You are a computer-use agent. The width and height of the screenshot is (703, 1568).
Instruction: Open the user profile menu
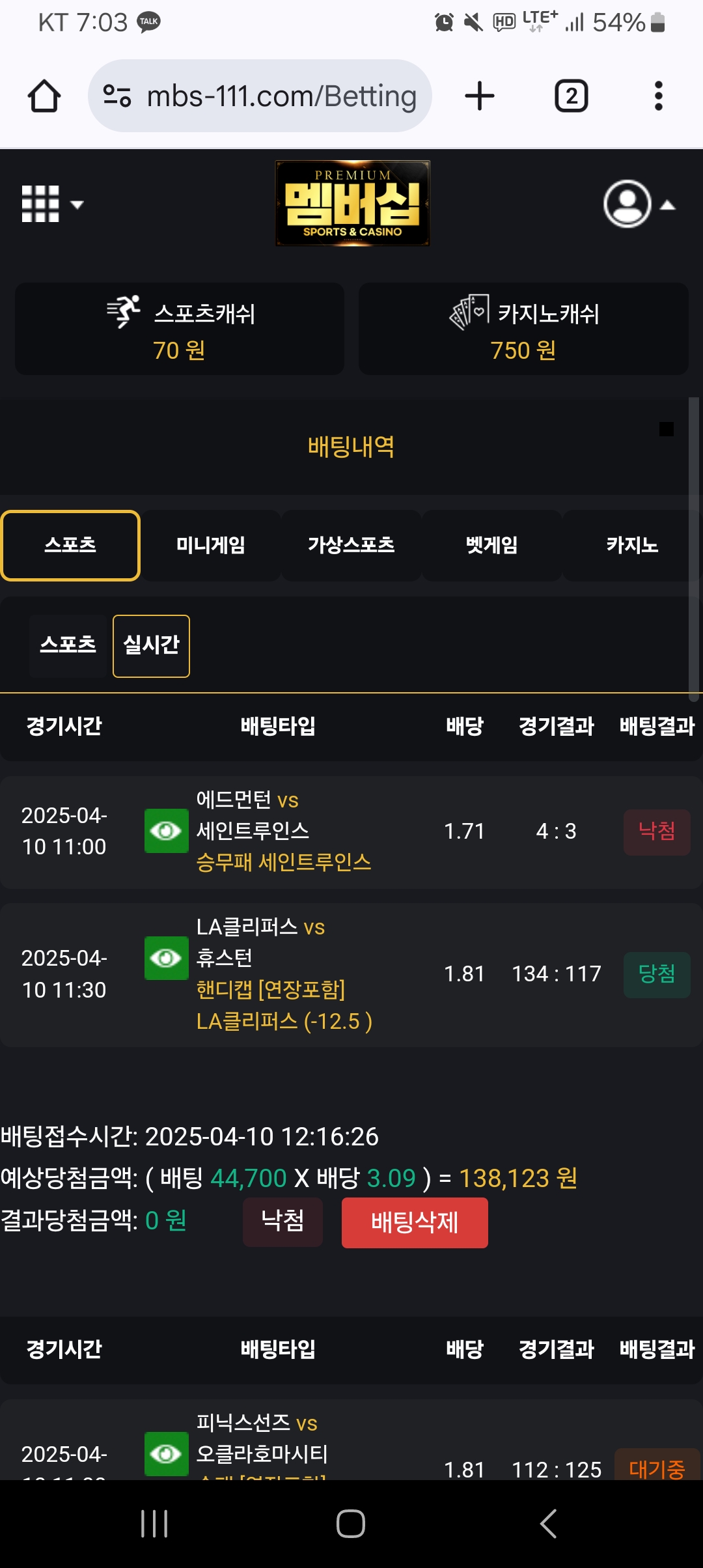[639, 204]
